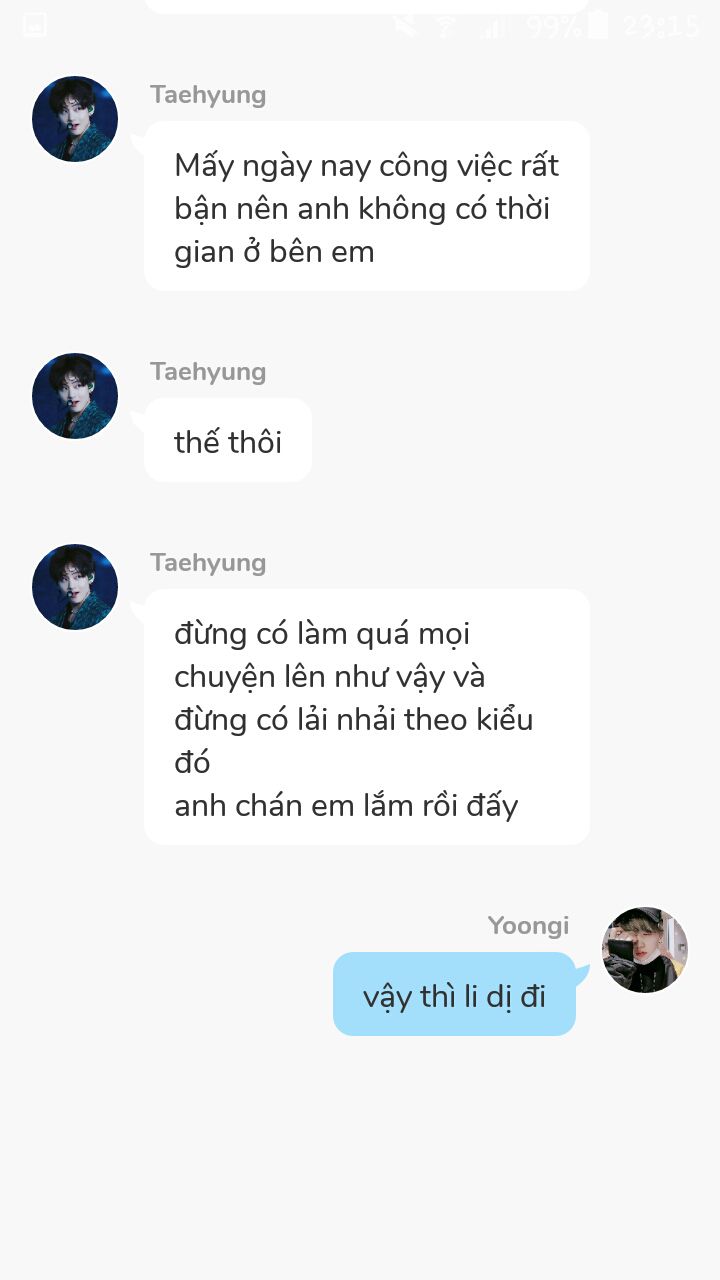Select Taehyung's avatar beside "đừng có làm quá" message
This screenshot has width=720, height=1280.
pyautogui.click(x=75, y=587)
